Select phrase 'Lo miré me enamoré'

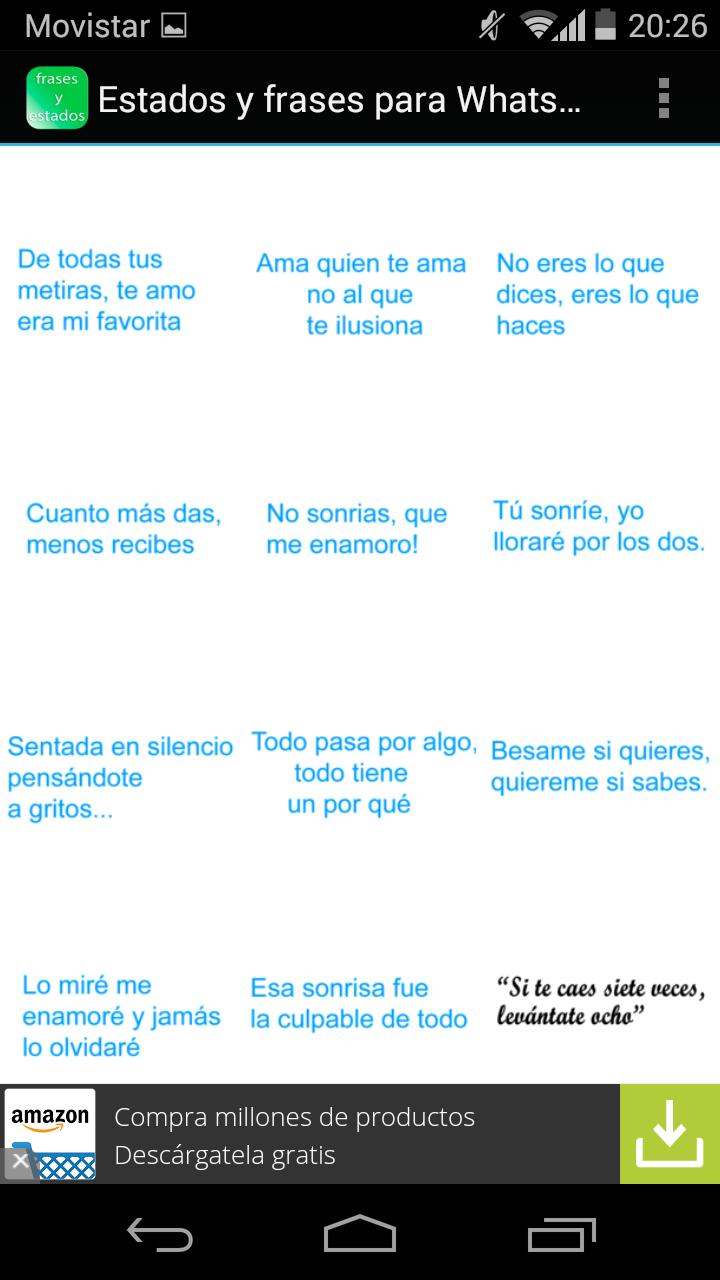click(121, 1016)
